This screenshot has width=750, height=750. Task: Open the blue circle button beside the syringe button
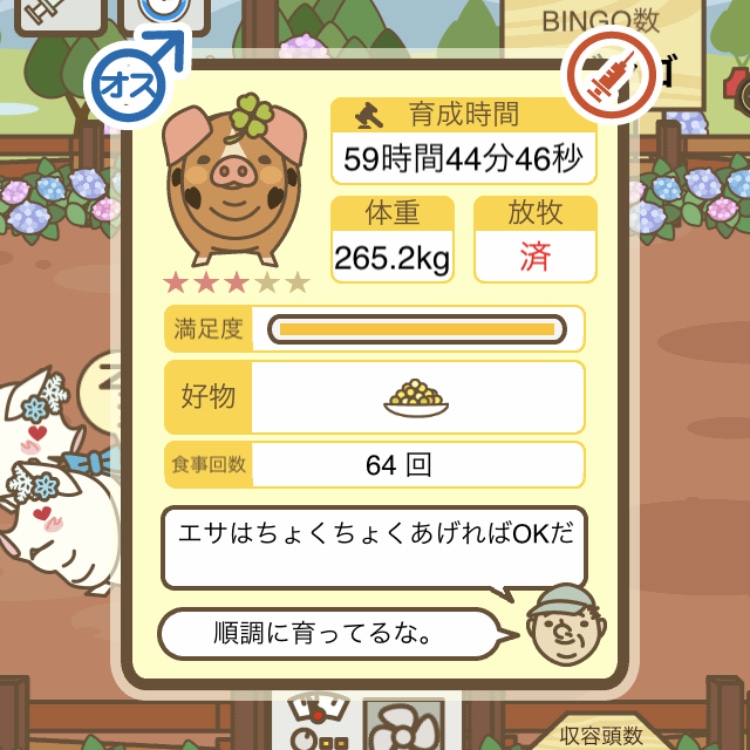165,12
